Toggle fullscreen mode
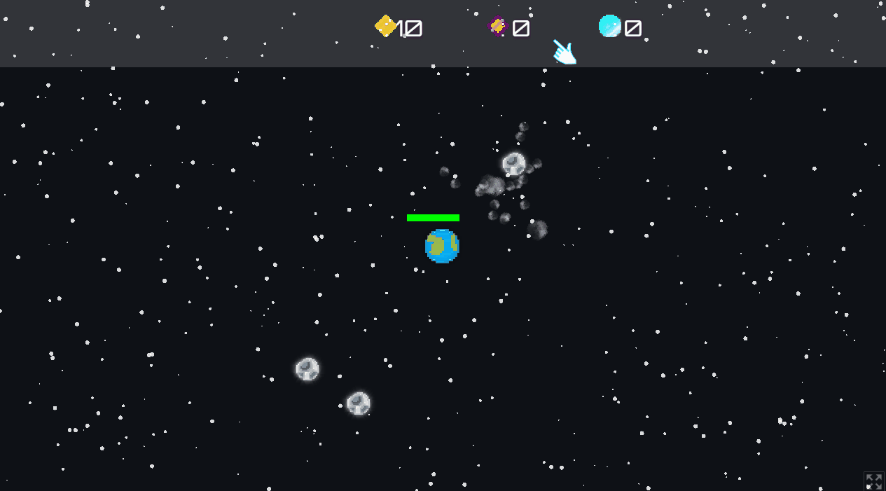Image resolution: width=886 pixels, height=491 pixels. click(873, 480)
